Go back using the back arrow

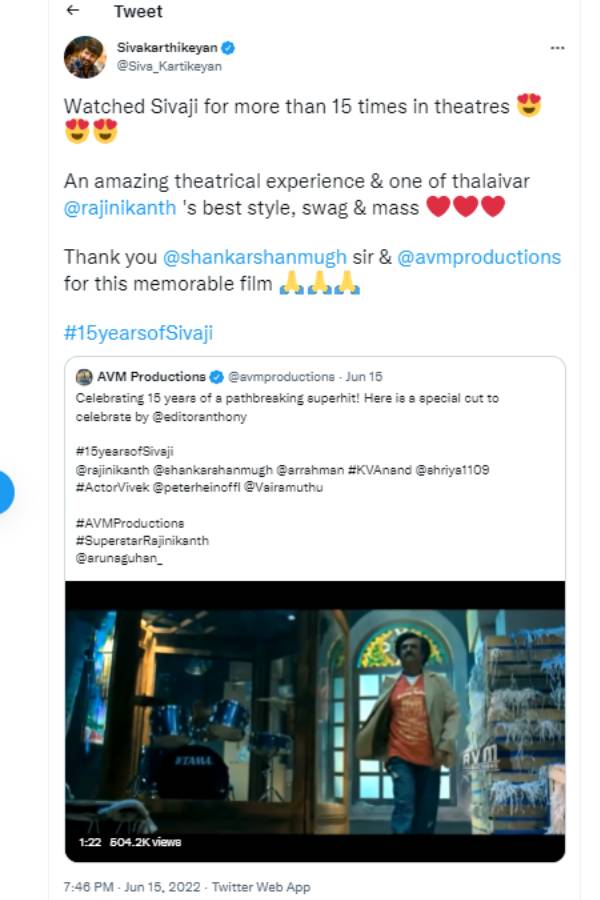point(72,12)
